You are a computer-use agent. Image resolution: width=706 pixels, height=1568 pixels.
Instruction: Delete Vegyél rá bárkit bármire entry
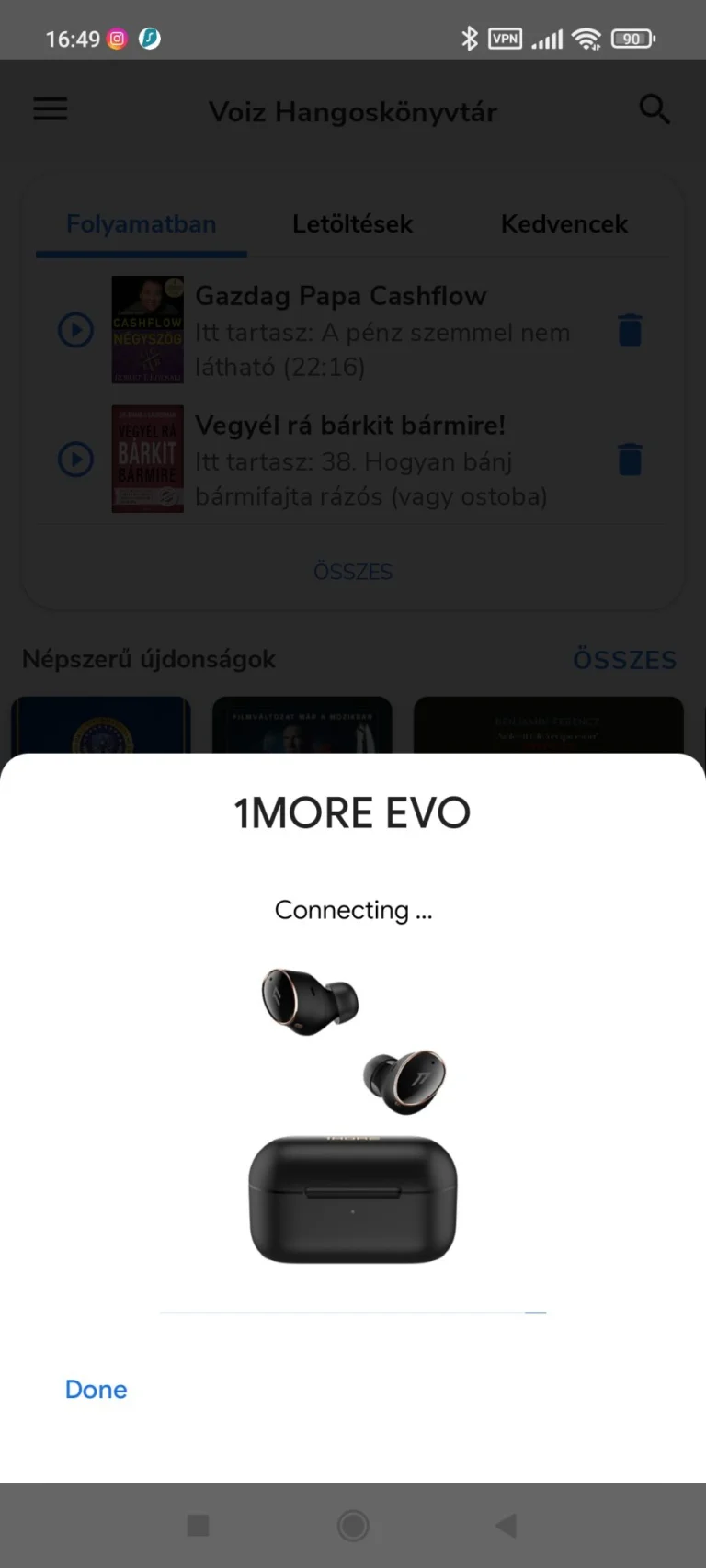tap(630, 460)
